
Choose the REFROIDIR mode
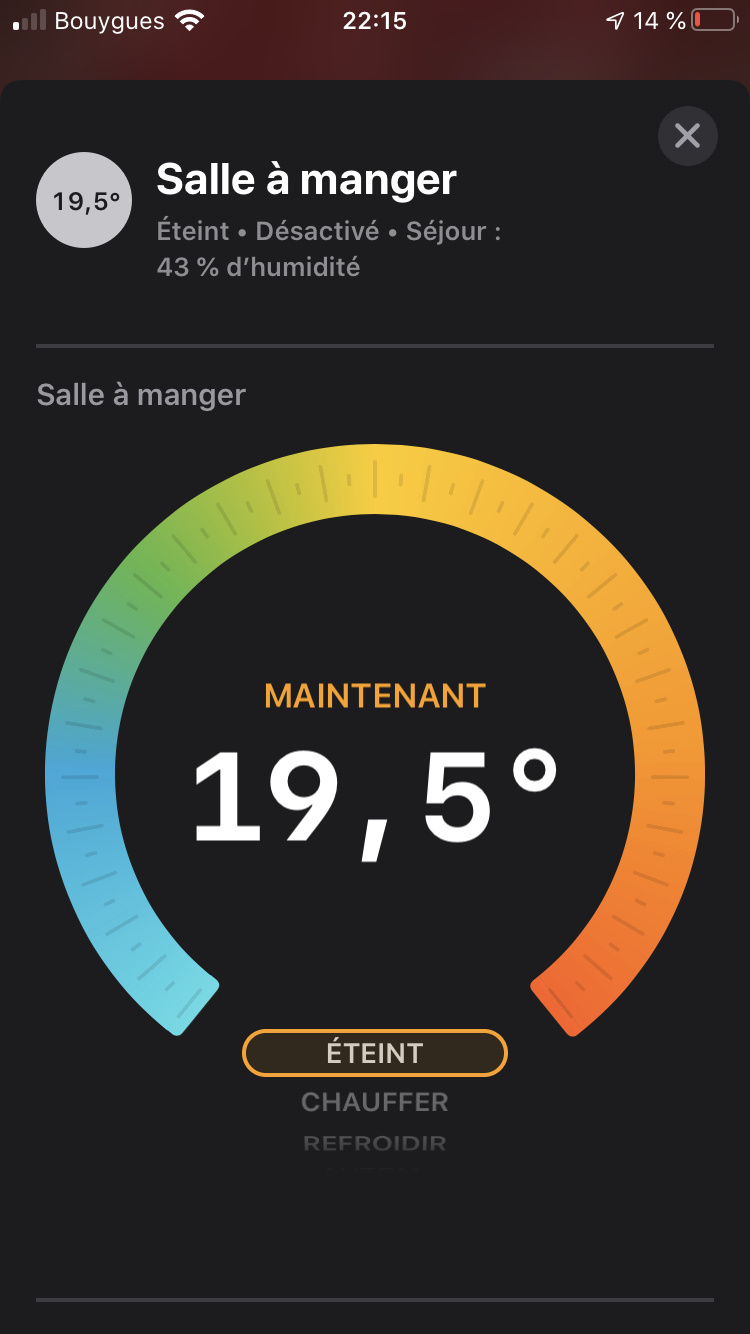[x=375, y=1143]
